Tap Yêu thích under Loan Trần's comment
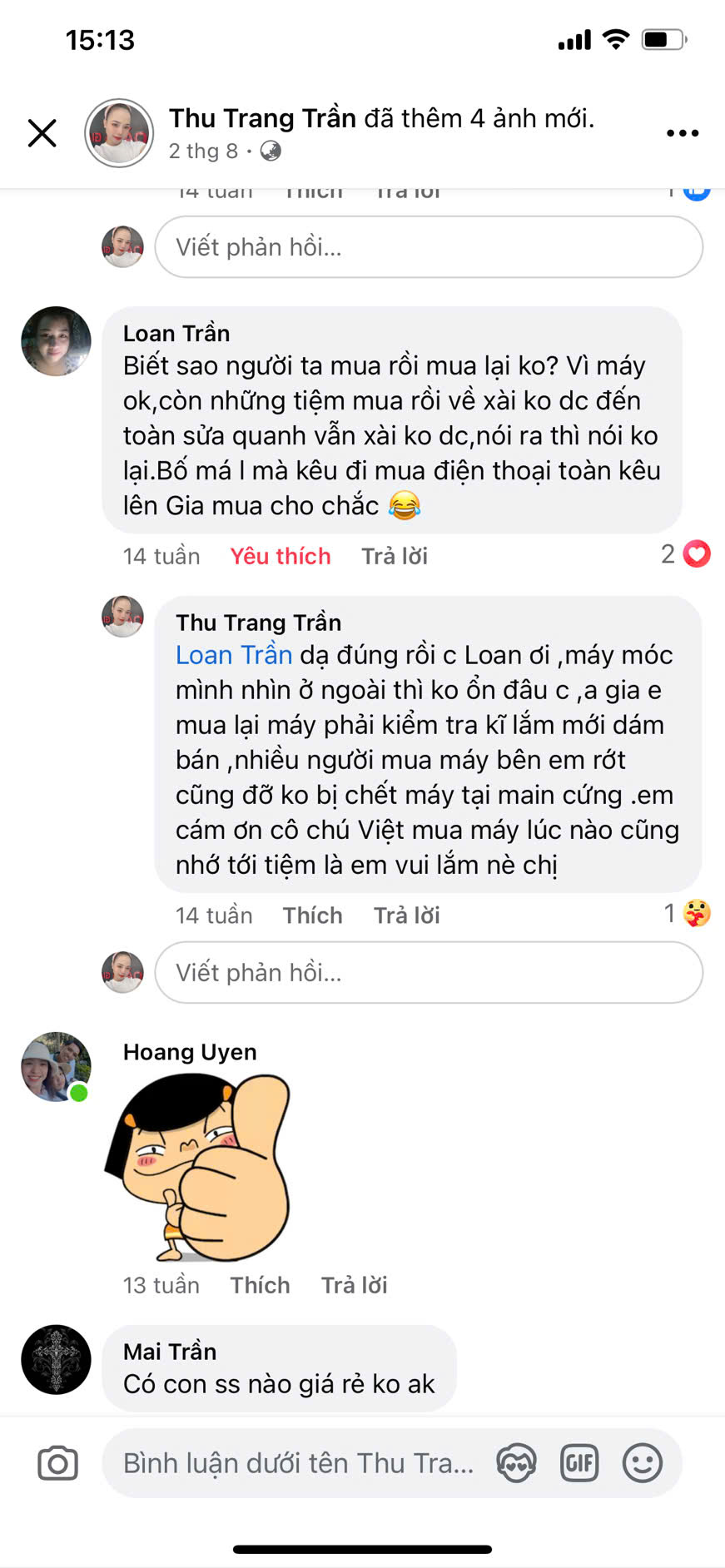 [281, 556]
